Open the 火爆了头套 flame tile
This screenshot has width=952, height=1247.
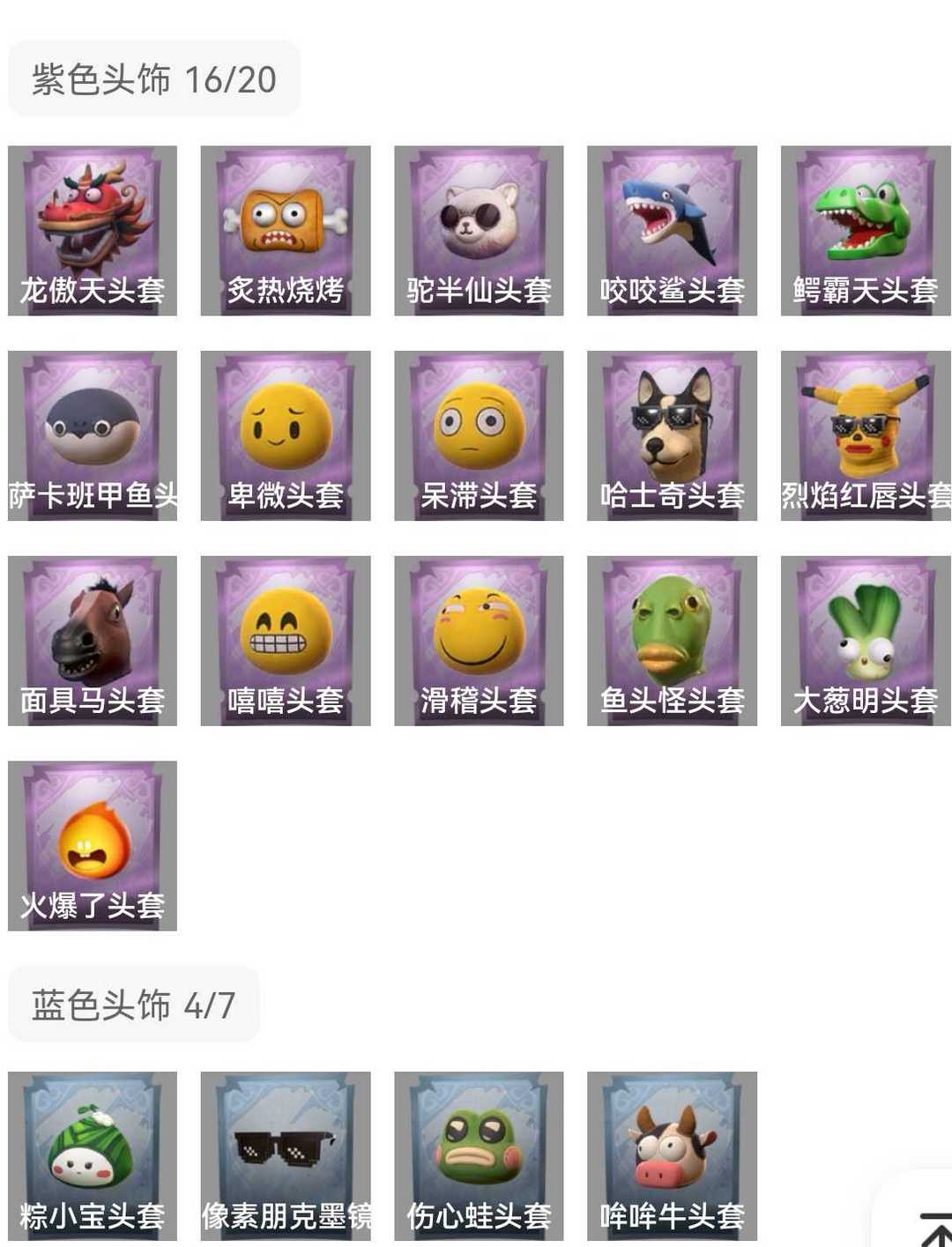(93, 846)
